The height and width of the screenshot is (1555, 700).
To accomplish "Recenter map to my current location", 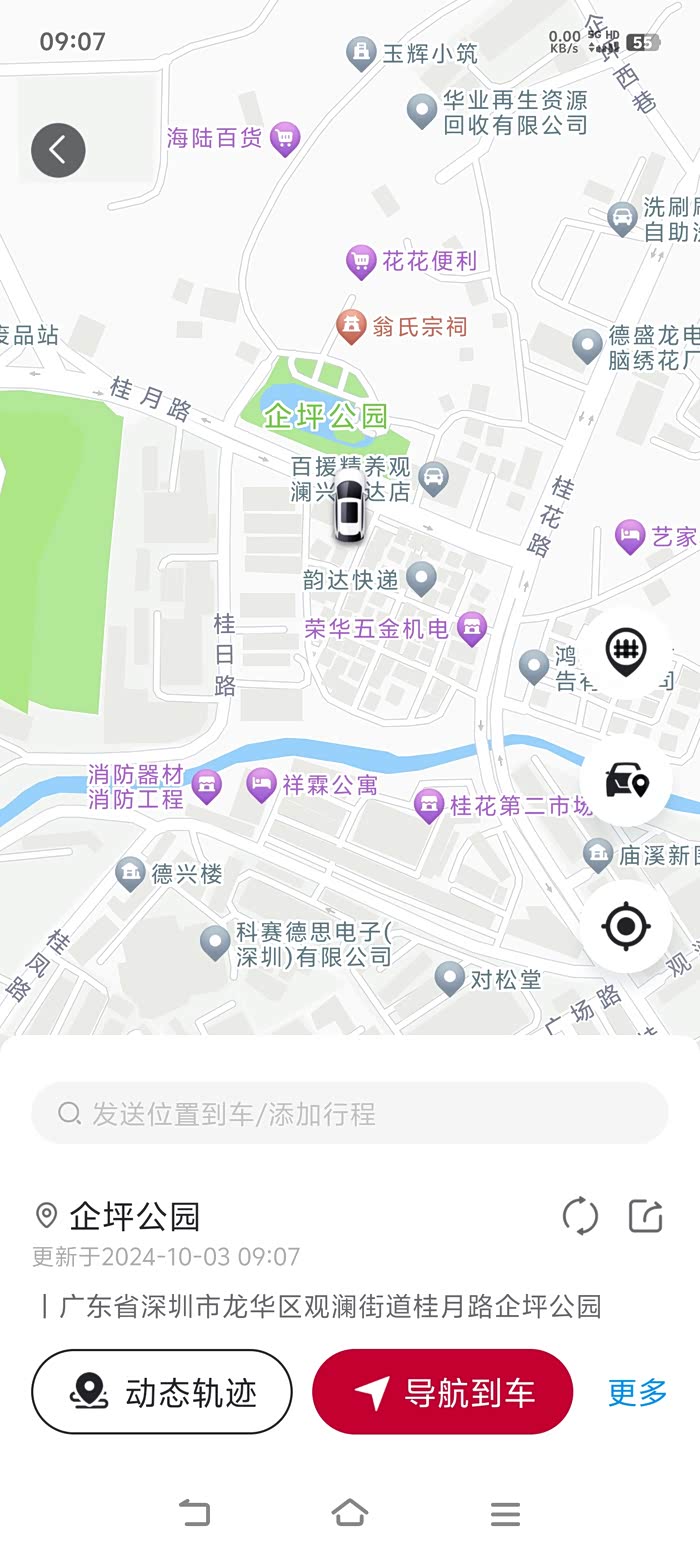I will point(626,926).
